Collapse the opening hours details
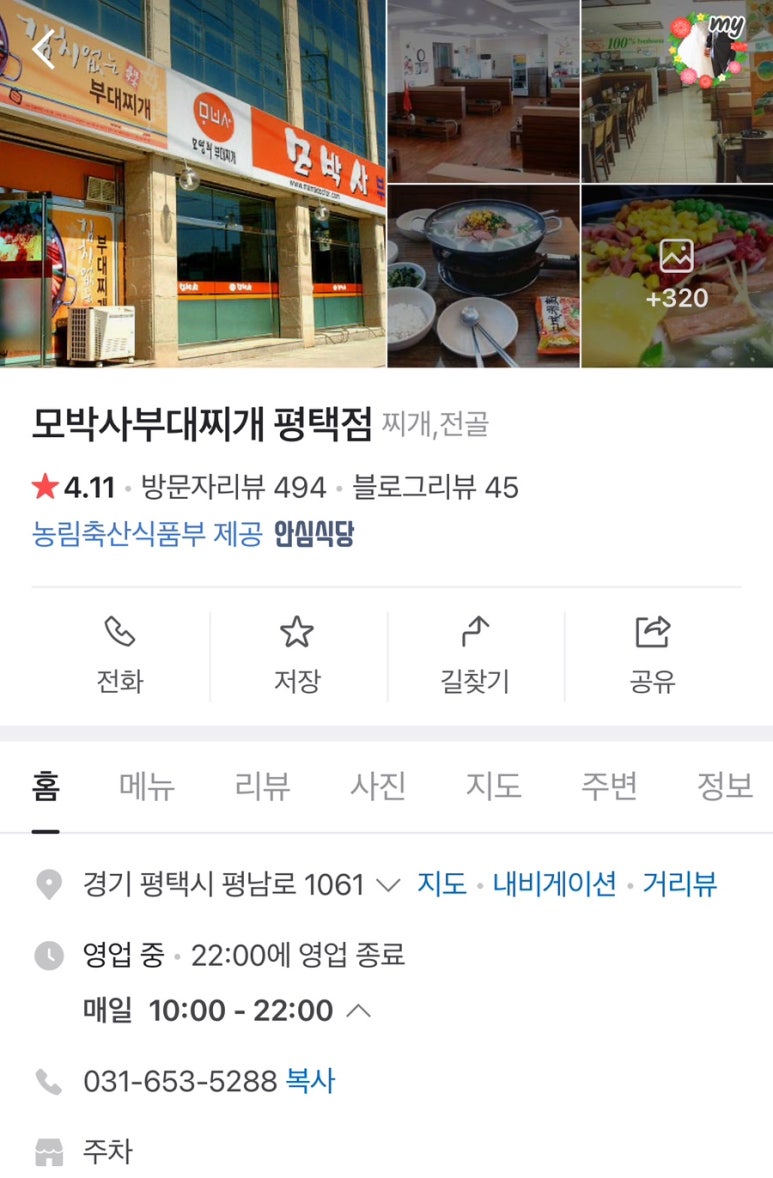This screenshot has width=773, height=1178. [x=357, y=1011]
